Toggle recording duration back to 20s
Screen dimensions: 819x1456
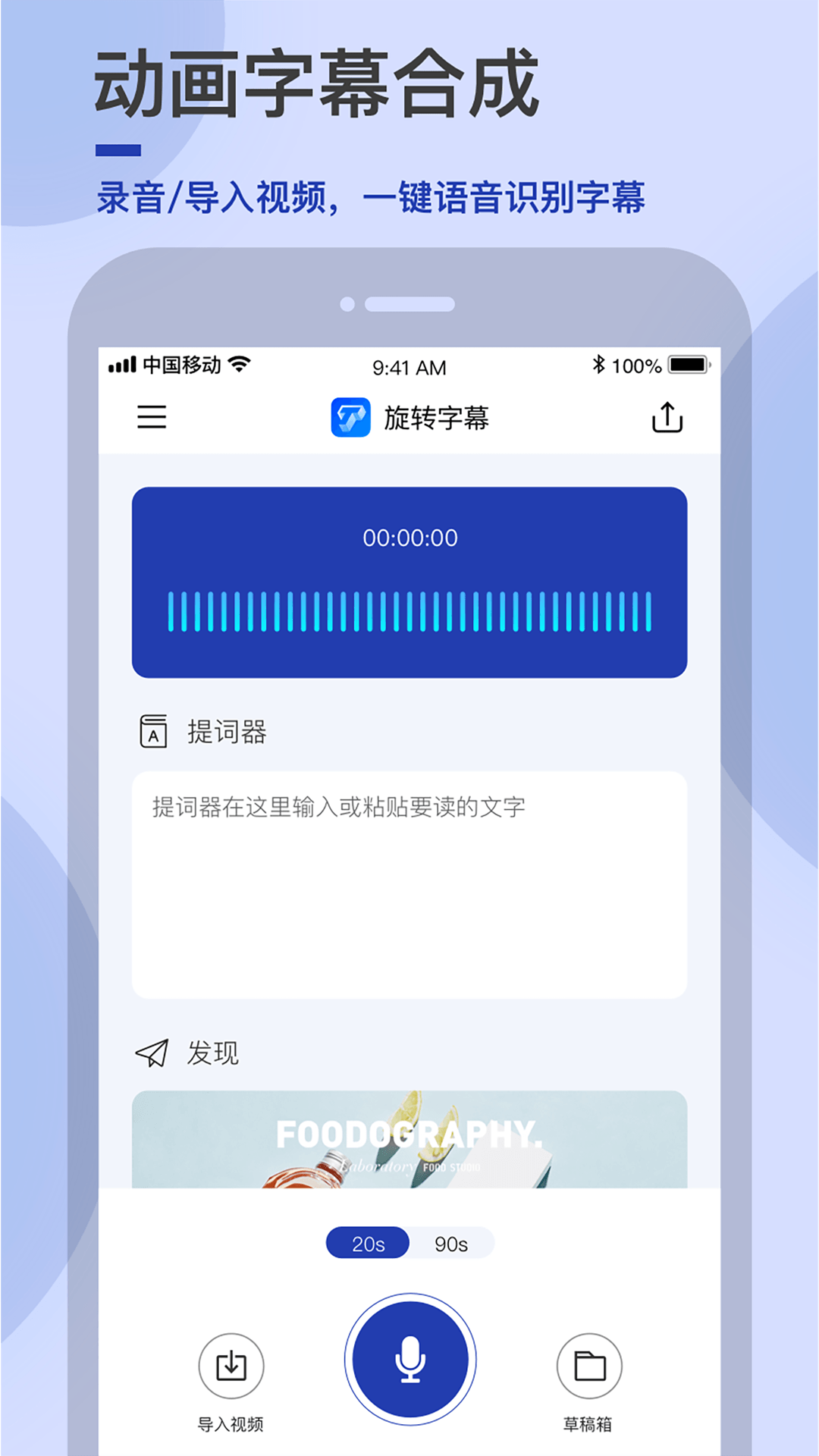367,1242
